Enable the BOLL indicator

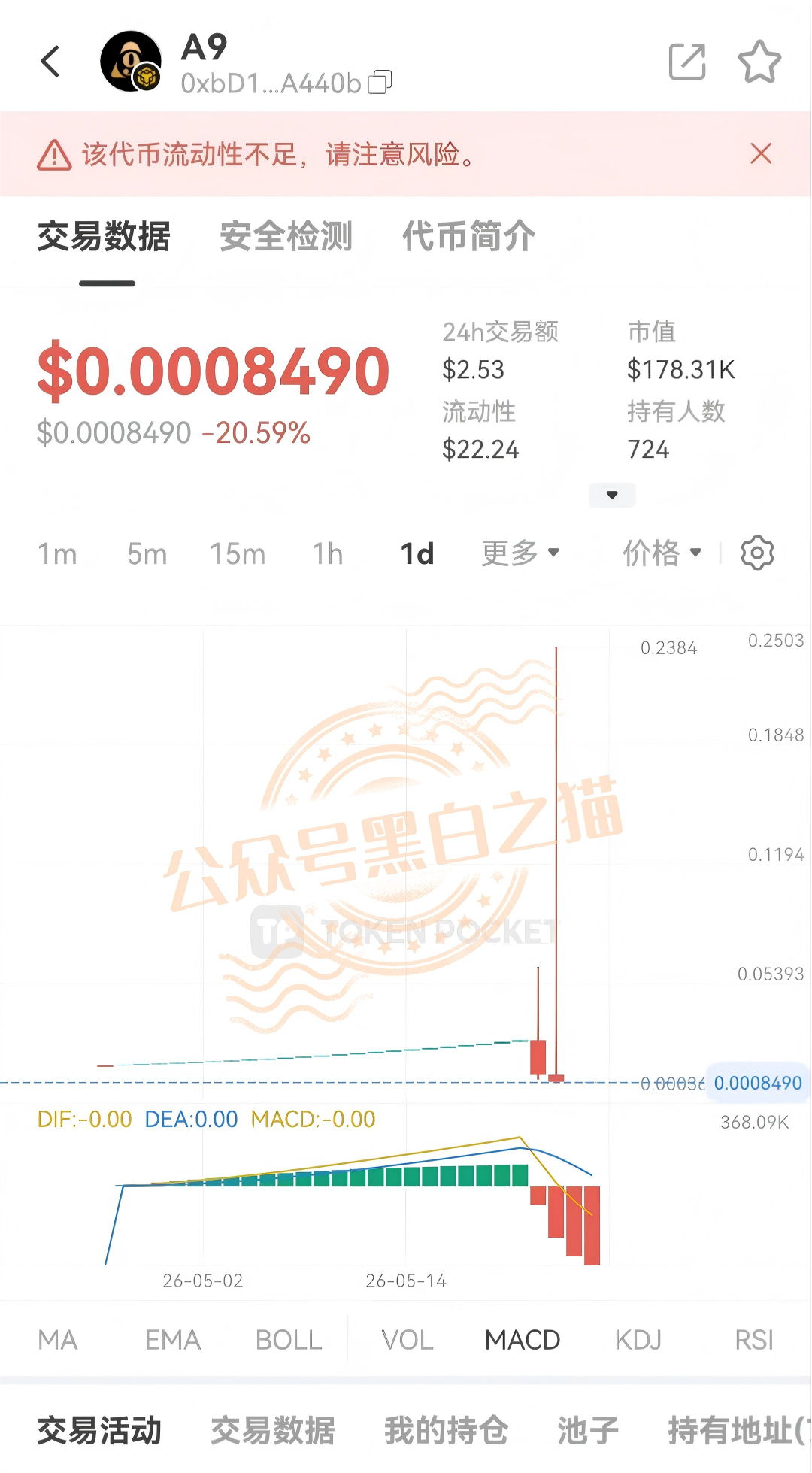click(x=289, y=1340)
